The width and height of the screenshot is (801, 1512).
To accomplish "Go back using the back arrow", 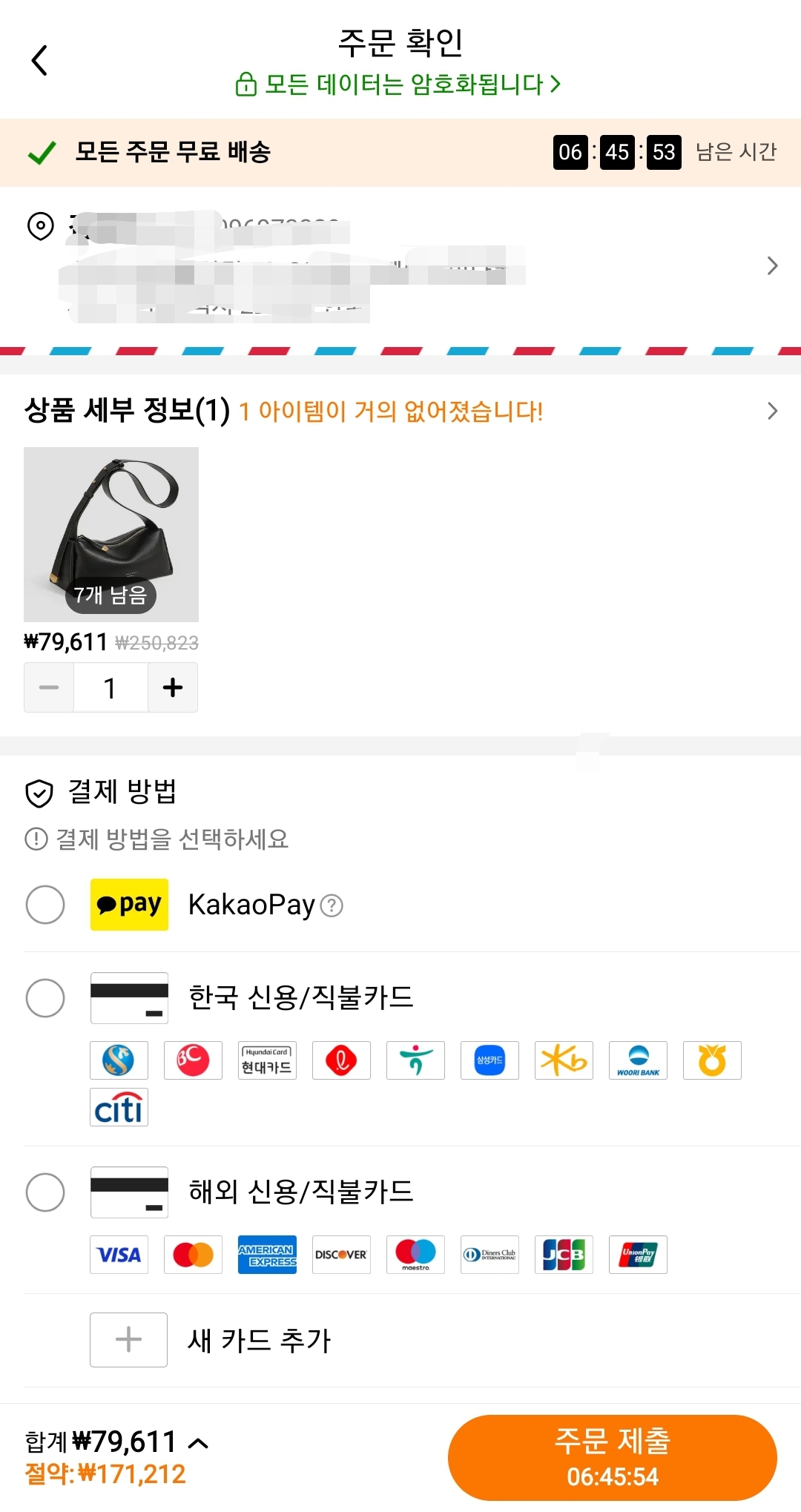I will click(40, 59).
